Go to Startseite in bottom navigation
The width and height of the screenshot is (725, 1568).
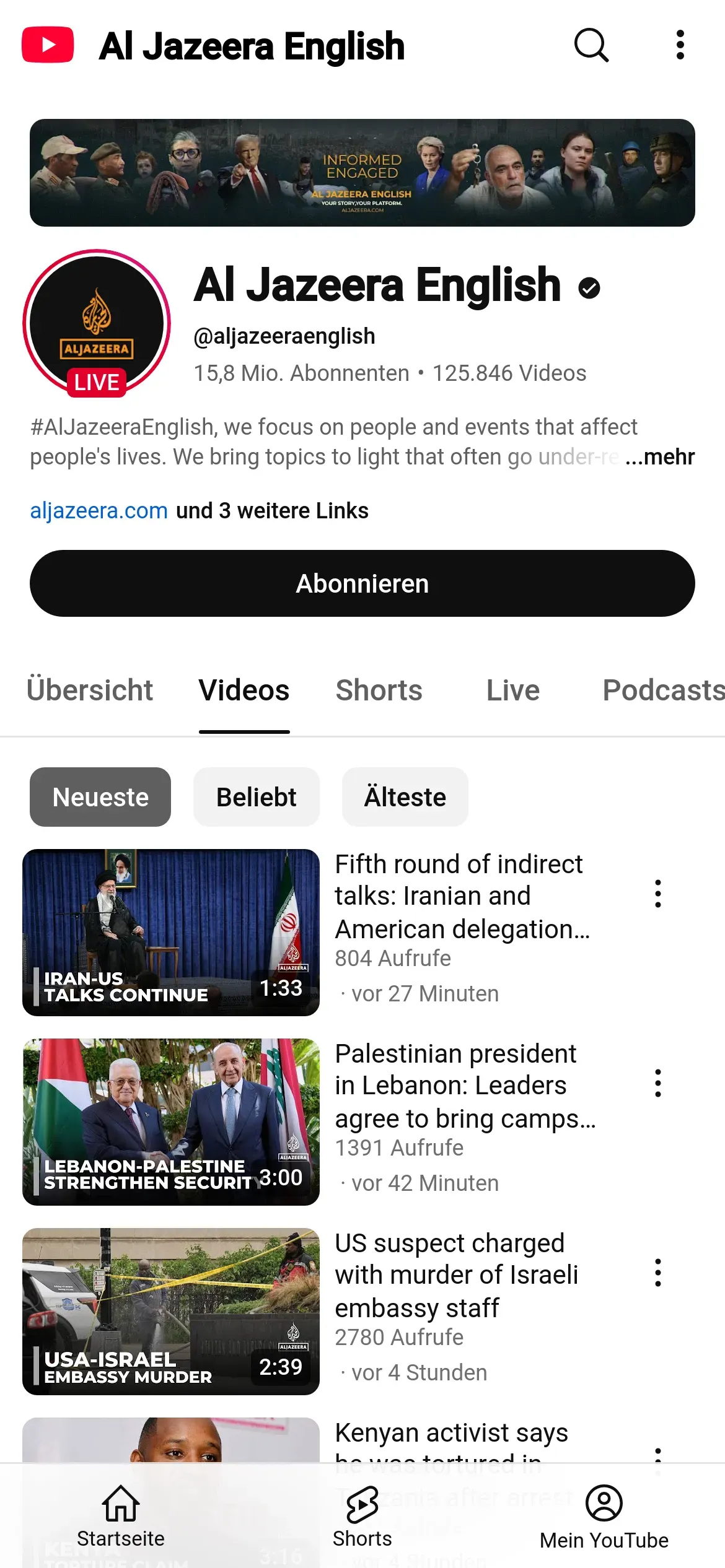121,1515
